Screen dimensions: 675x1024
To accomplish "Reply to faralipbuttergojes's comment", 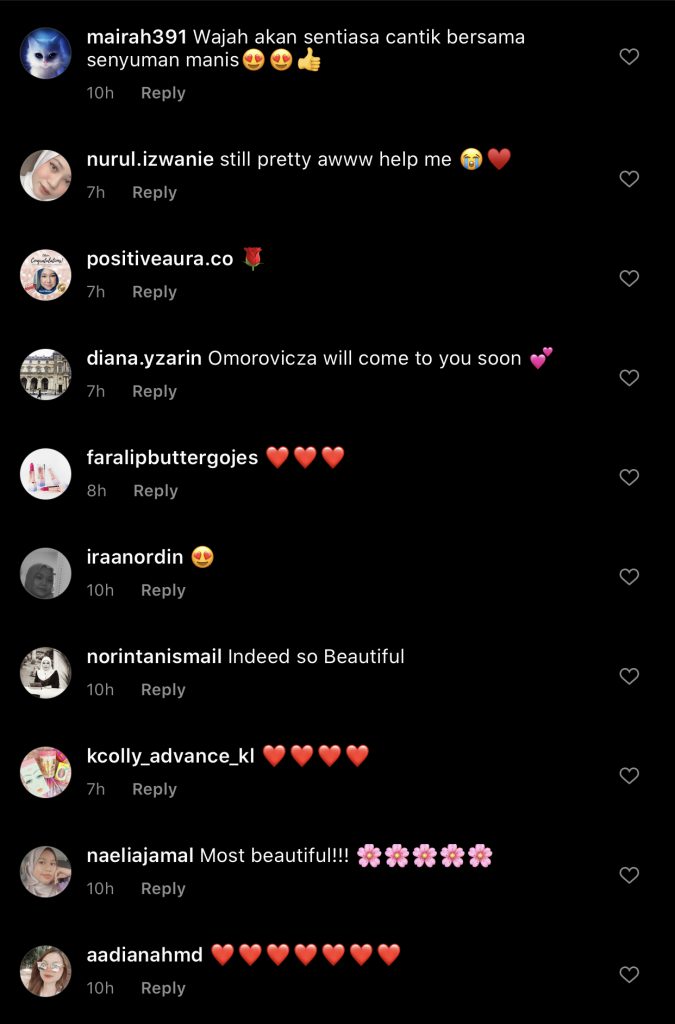I will 155,491.
